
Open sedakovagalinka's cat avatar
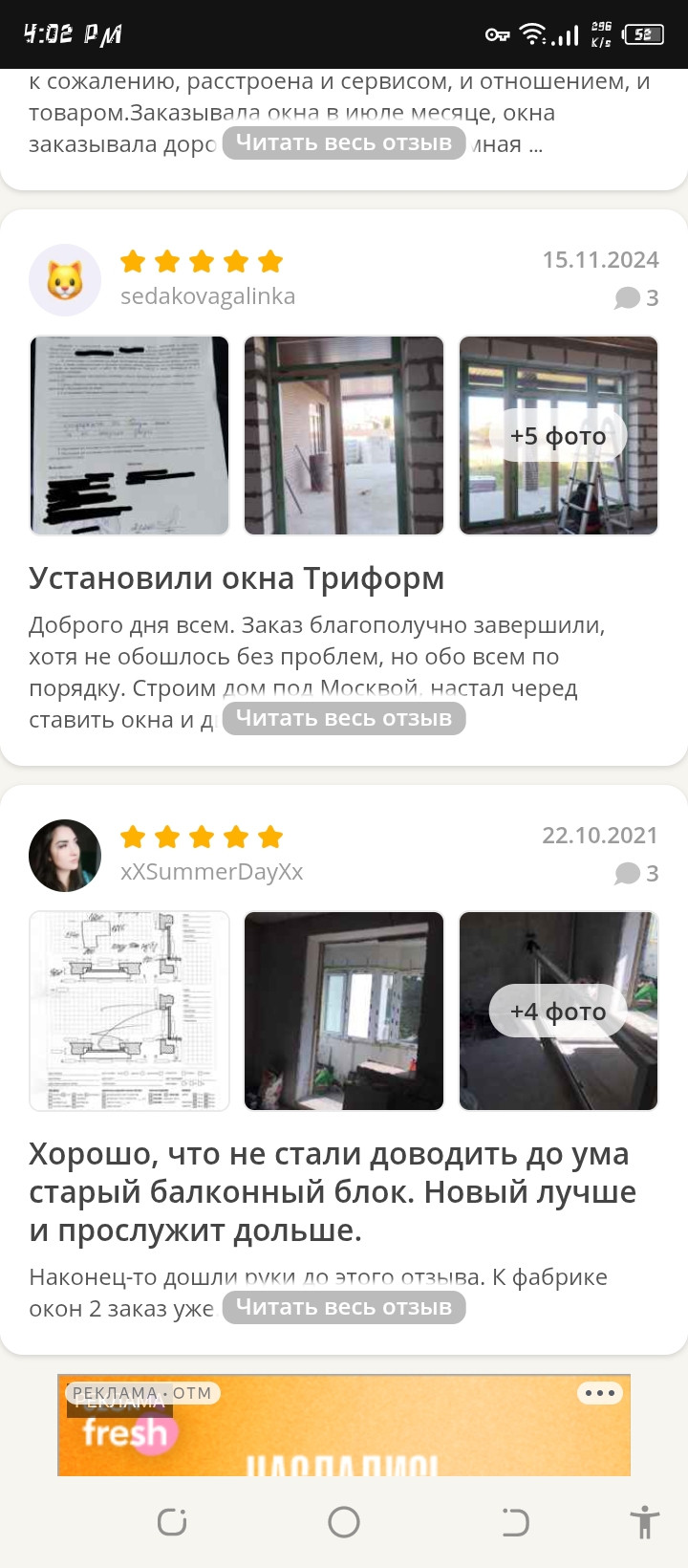[65, 280]
